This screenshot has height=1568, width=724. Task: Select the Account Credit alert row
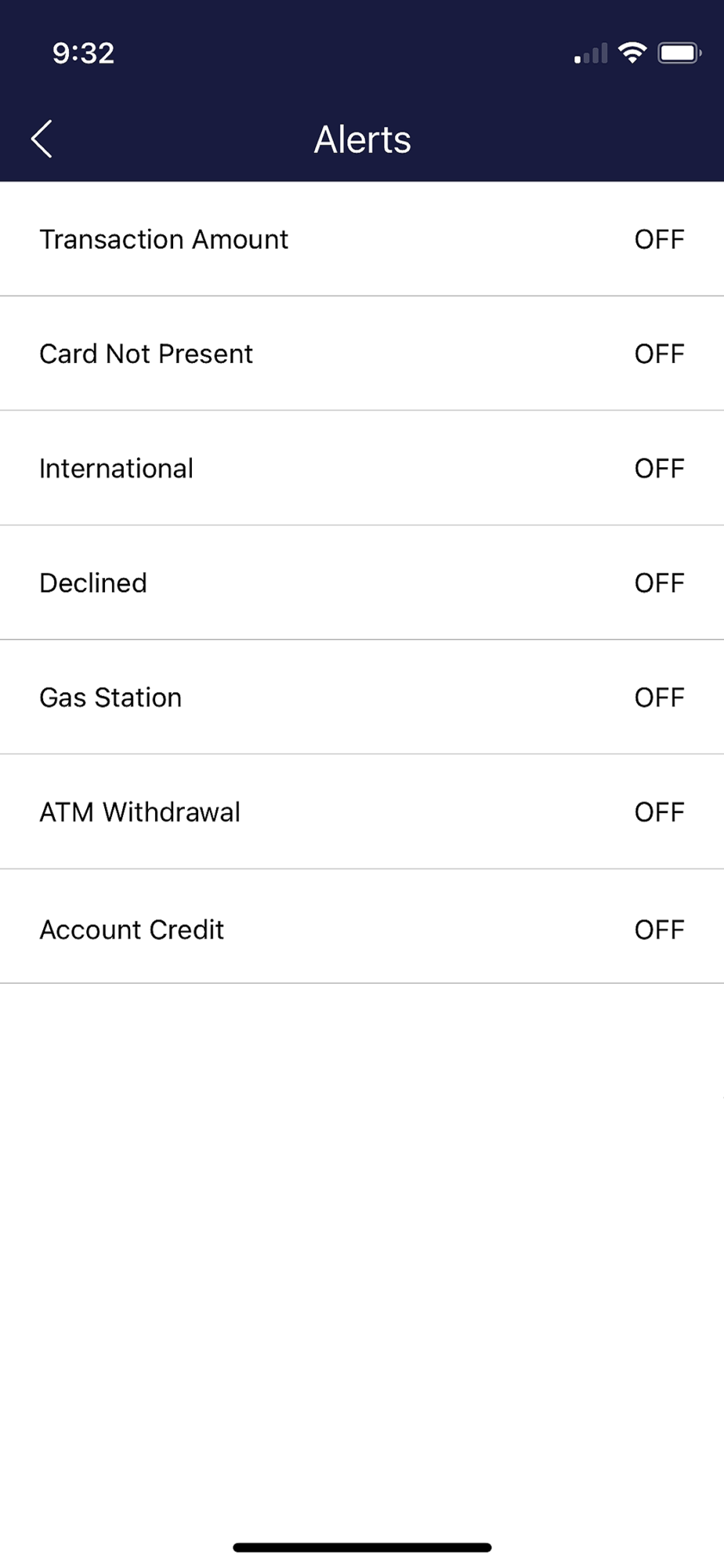coord(362,927)
